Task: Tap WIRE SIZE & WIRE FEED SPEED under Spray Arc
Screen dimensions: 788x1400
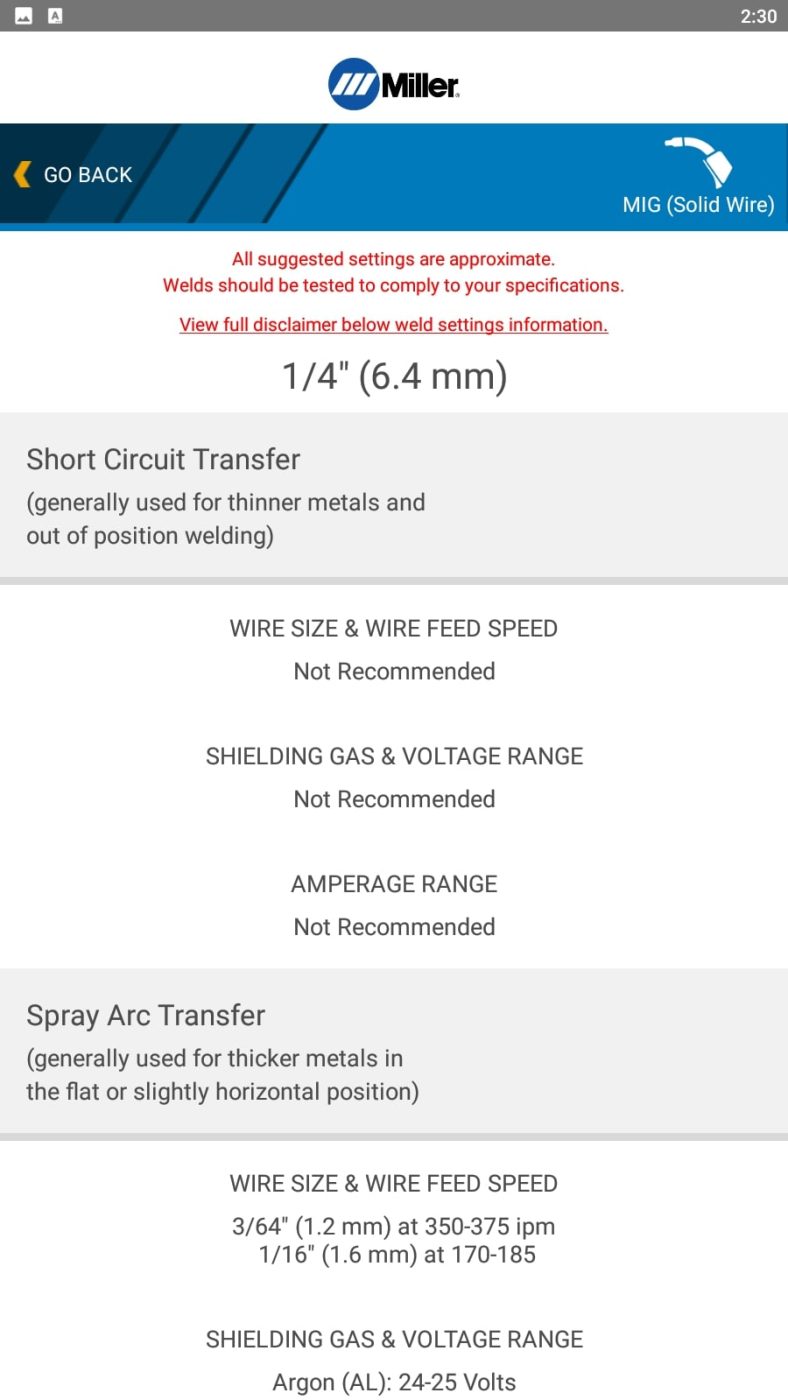Action: [x=394, y=1183]
